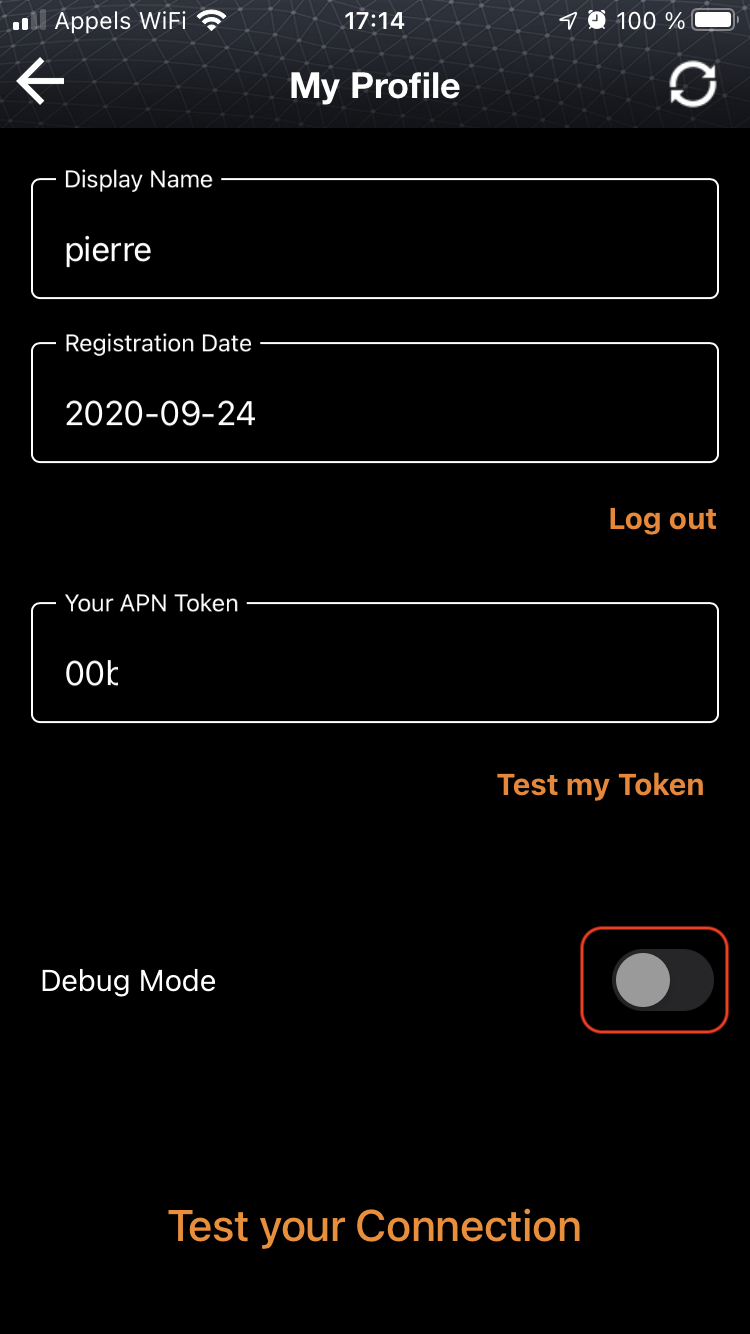Refresh the profile with the sync icon
Screen dimensions: 750x1334
click(693, 84)
